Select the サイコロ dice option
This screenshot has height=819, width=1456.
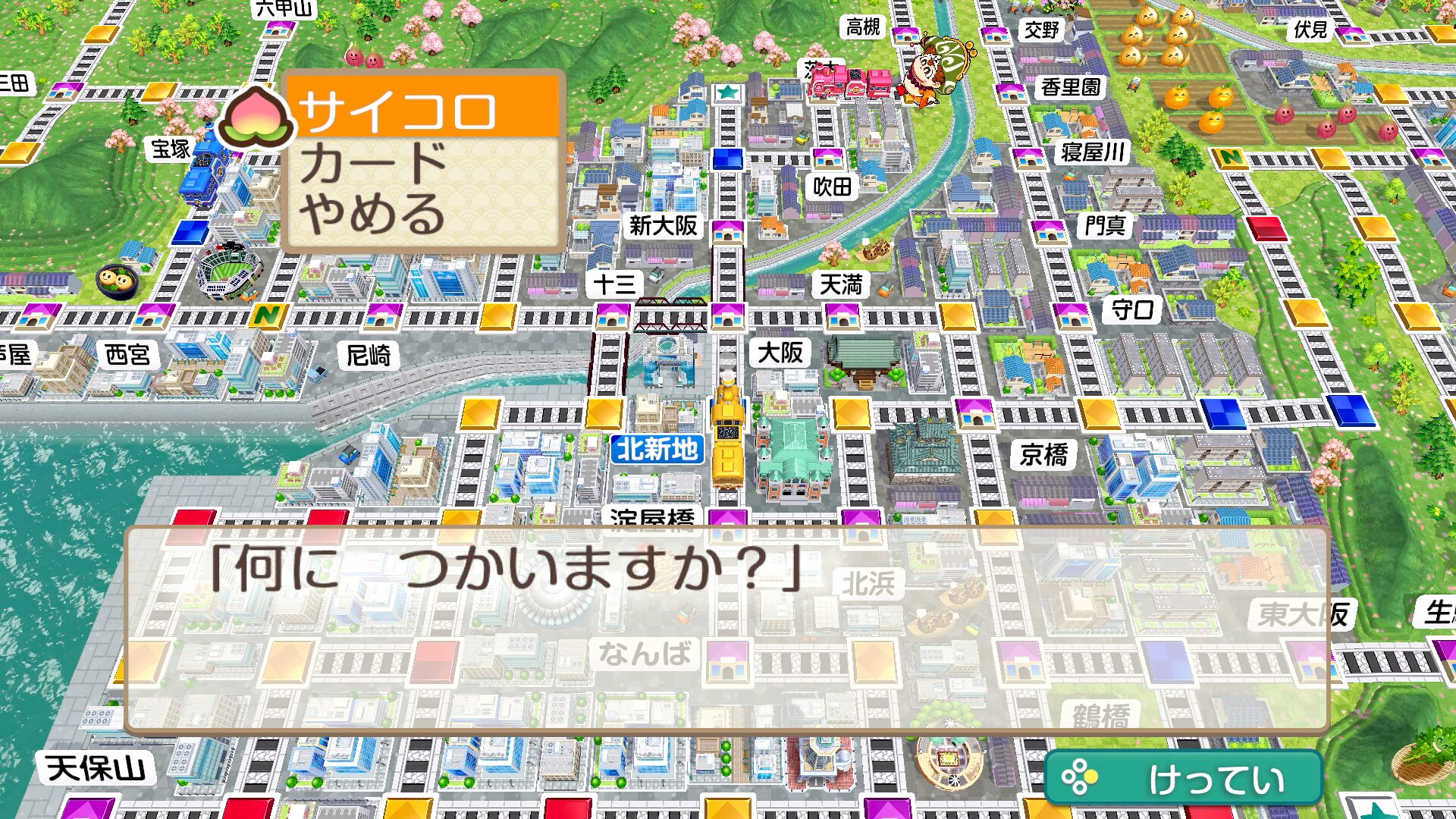423,111
